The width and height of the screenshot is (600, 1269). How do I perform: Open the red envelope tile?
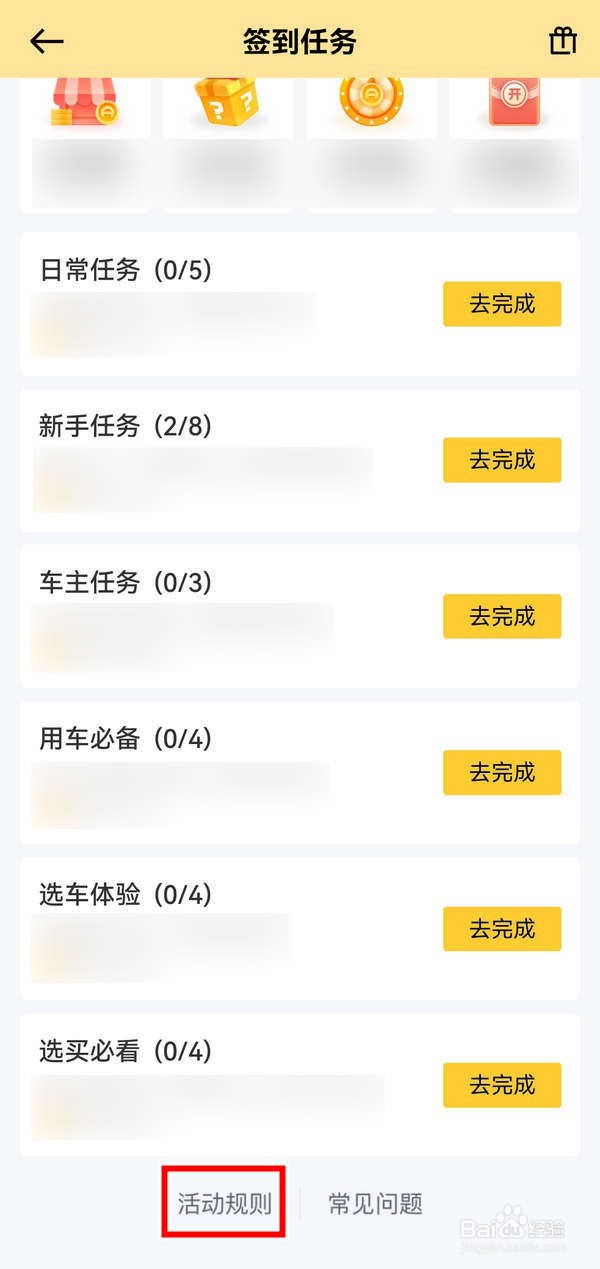(513, 108)
